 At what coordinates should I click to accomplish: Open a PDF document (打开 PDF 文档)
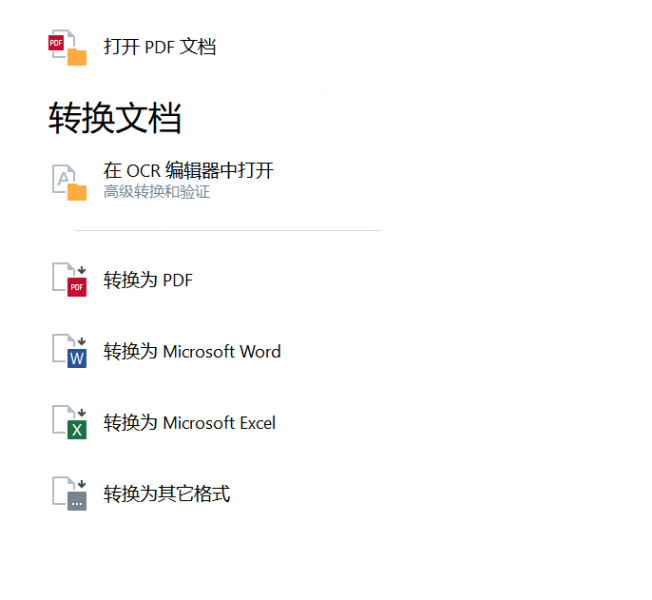(159, 46)
